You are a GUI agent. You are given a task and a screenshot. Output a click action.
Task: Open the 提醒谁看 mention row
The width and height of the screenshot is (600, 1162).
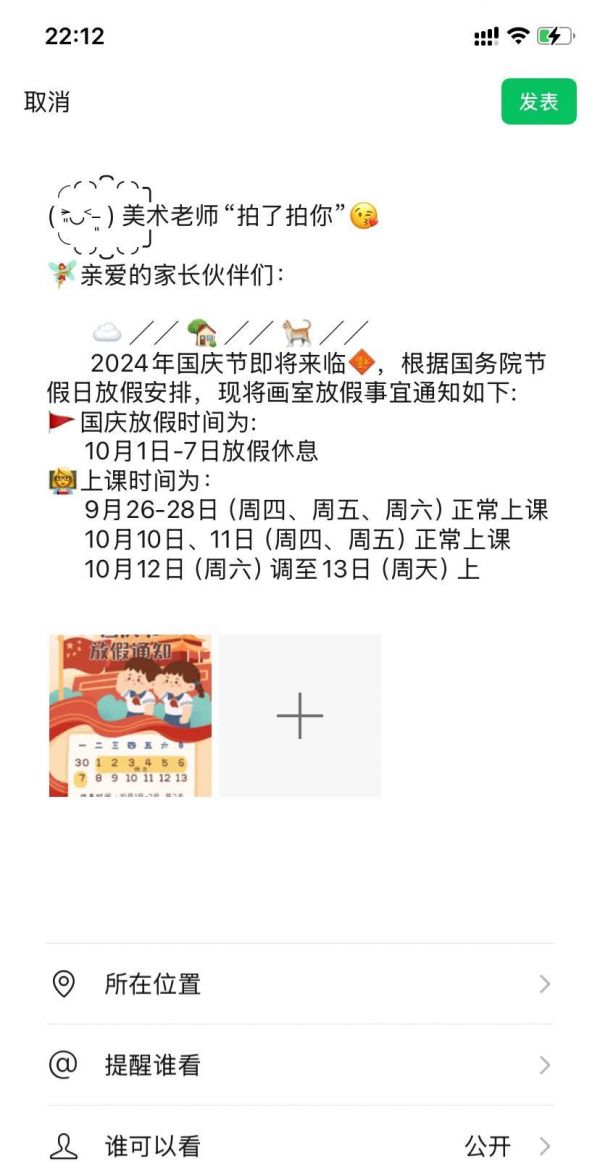point(300,1065)
